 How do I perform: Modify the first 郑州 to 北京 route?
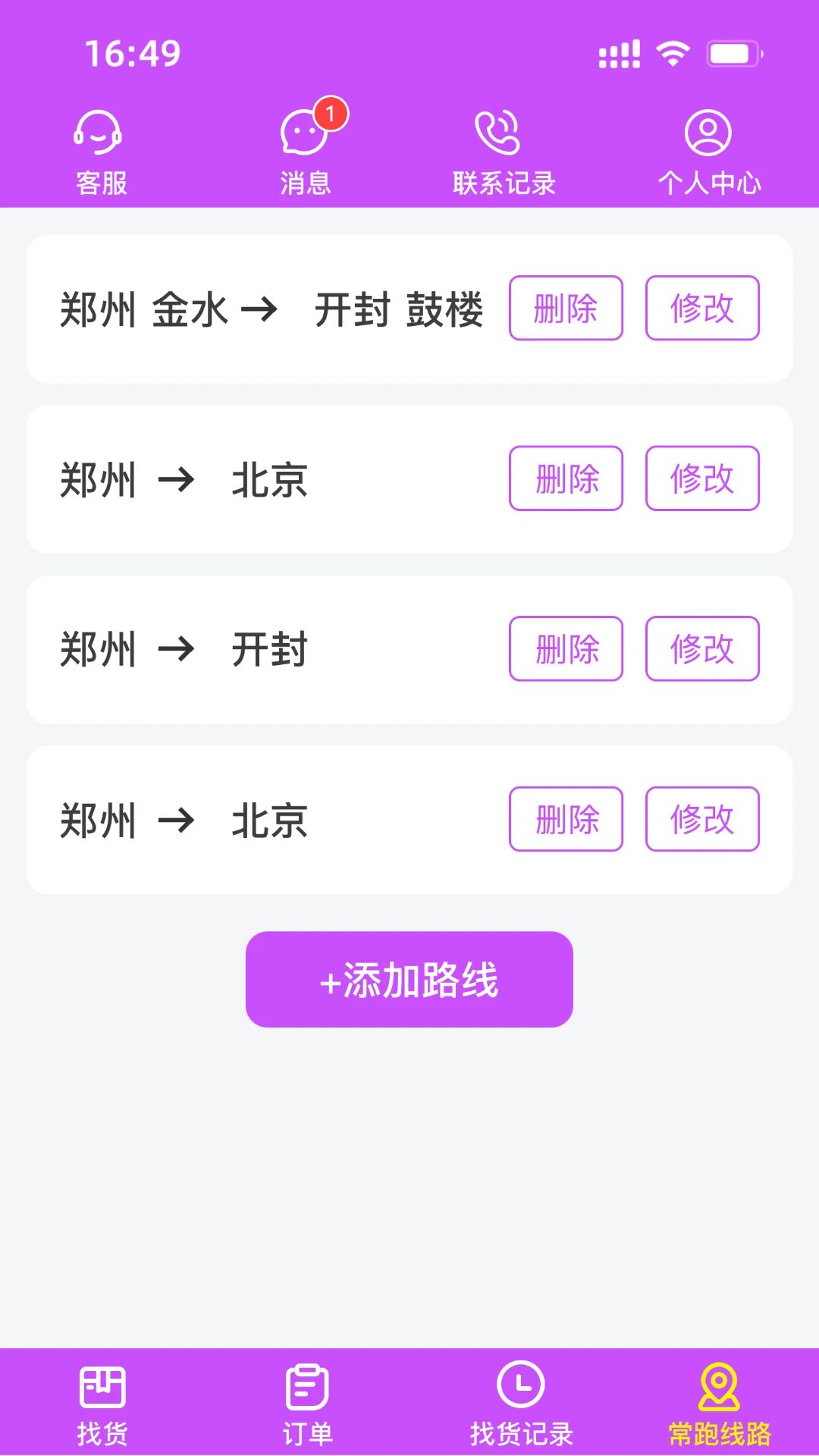pyautogui.click(x=701, y=479)
